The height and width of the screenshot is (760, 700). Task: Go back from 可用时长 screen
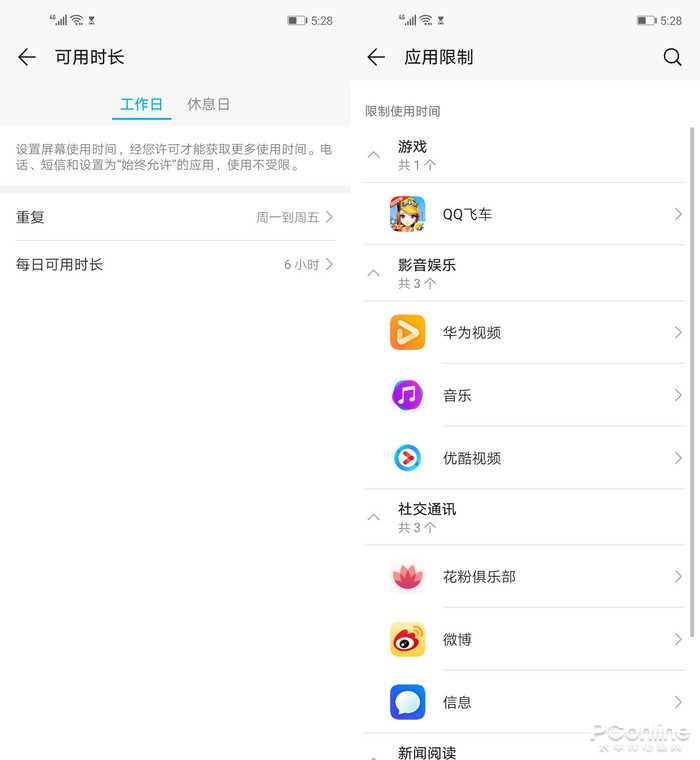tap(27, 58)
